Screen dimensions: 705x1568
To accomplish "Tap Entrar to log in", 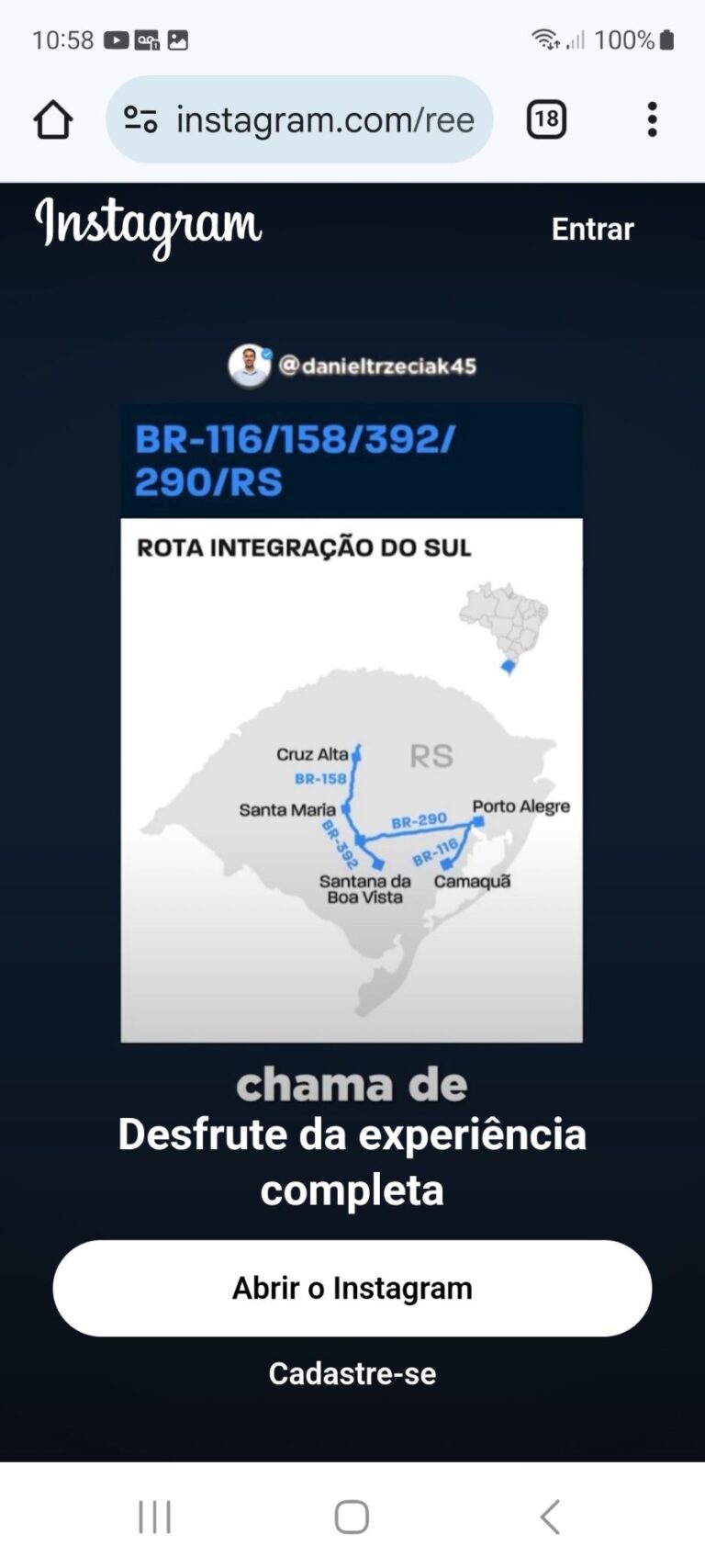I will tap(592, 229).
